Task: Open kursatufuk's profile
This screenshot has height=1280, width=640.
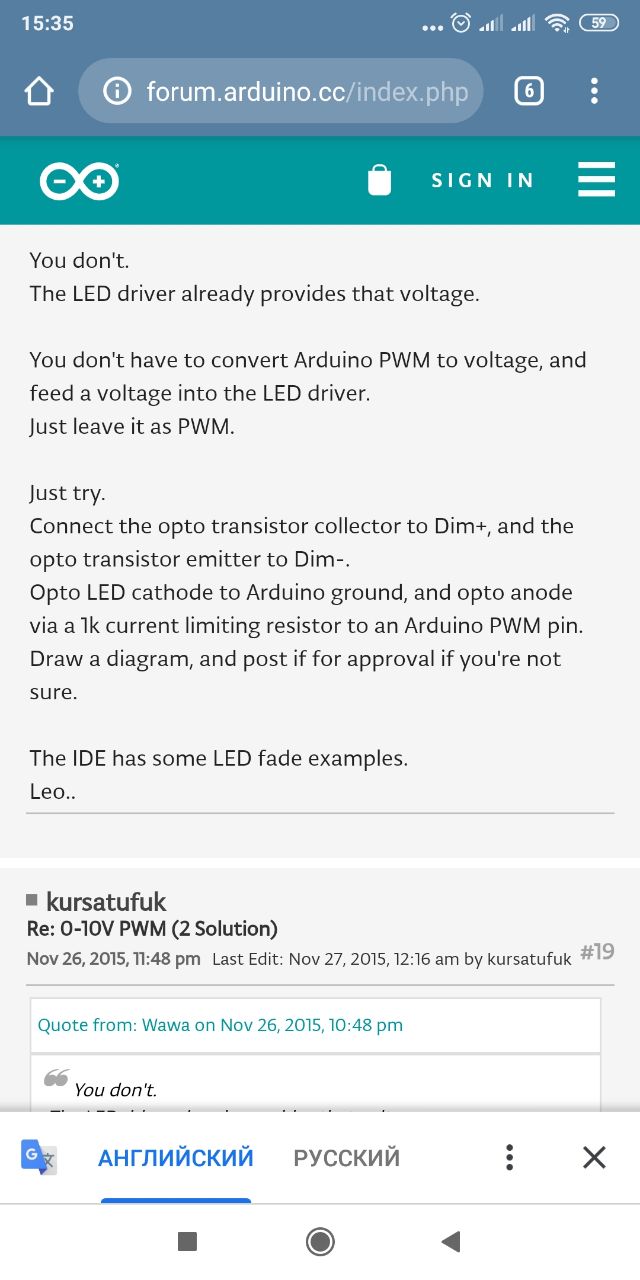Action: [x=106, y=903]
